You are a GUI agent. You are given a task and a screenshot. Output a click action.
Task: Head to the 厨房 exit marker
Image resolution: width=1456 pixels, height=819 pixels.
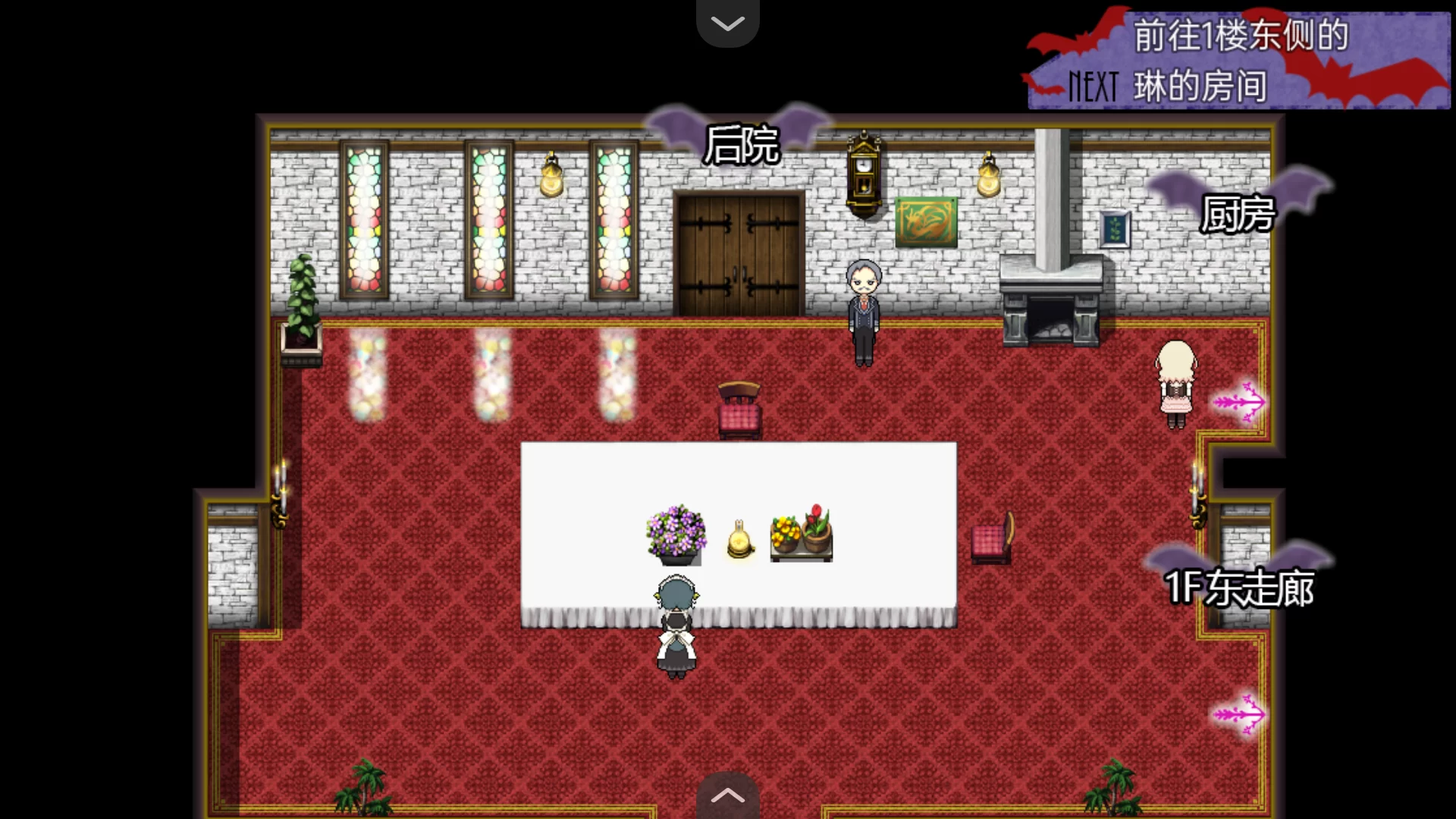(1238, 213)
